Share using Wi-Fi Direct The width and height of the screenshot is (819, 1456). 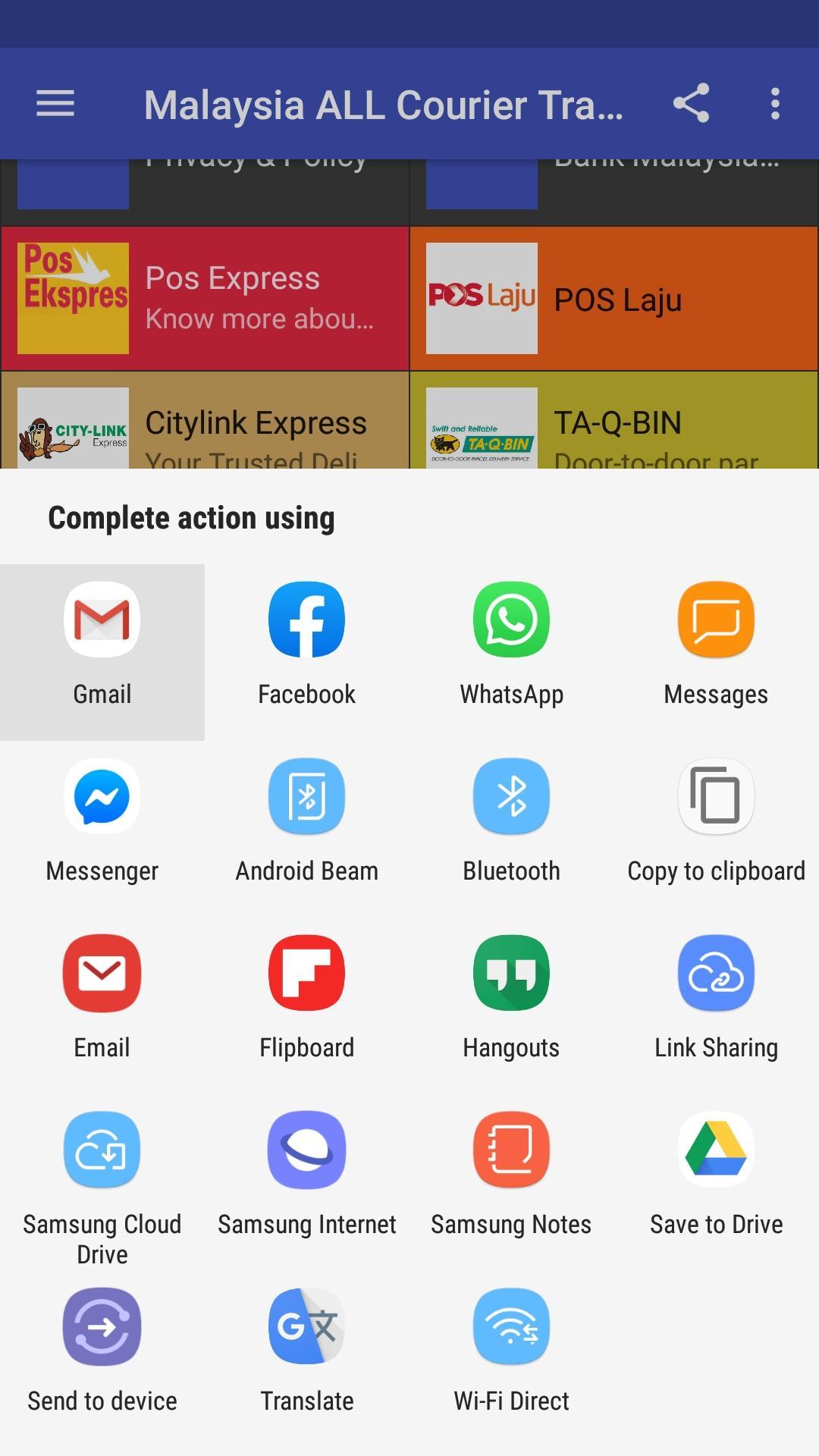tap(512, 1359)
